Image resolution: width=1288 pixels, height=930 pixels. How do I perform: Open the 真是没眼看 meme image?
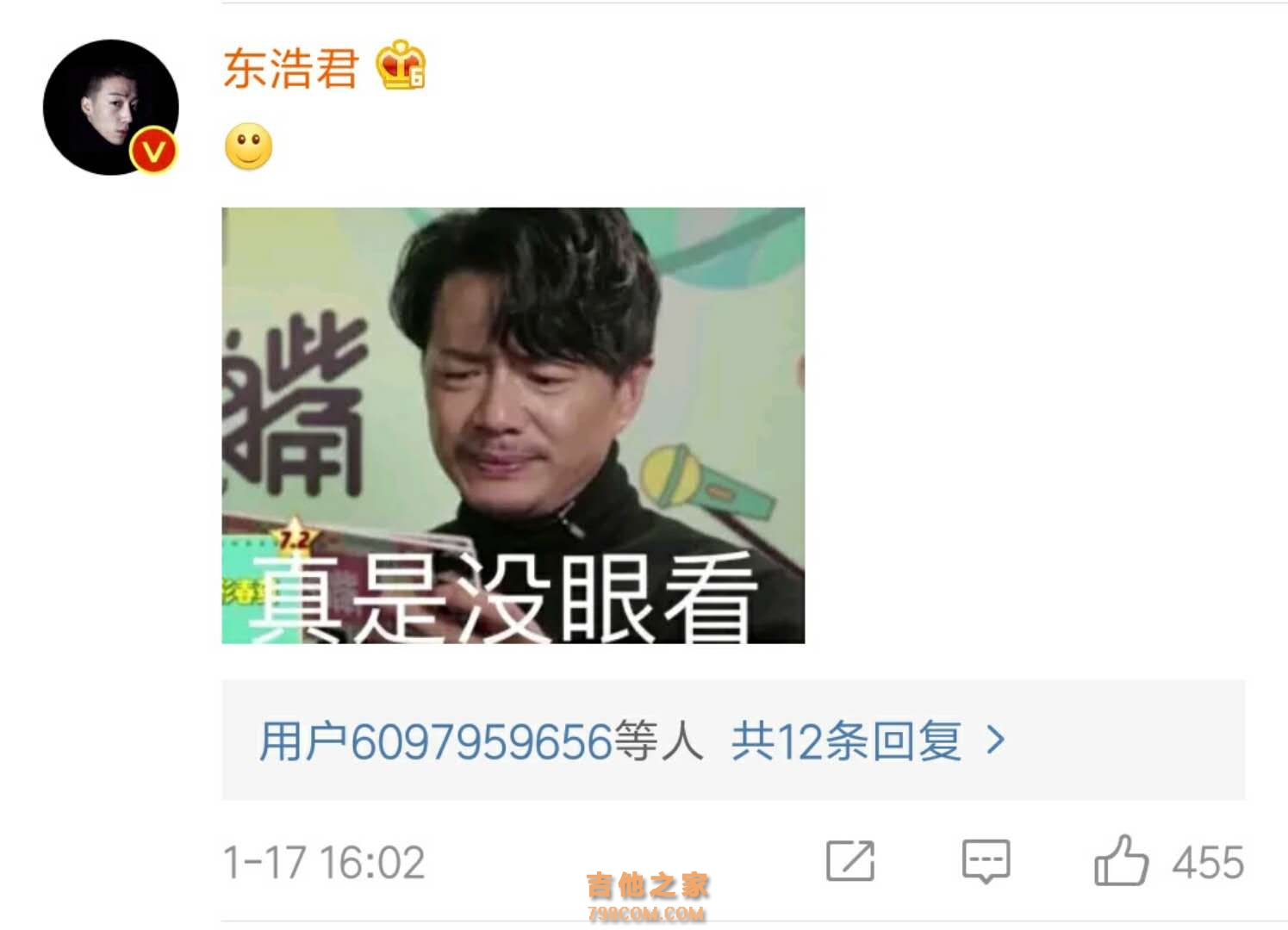[513, 425]
